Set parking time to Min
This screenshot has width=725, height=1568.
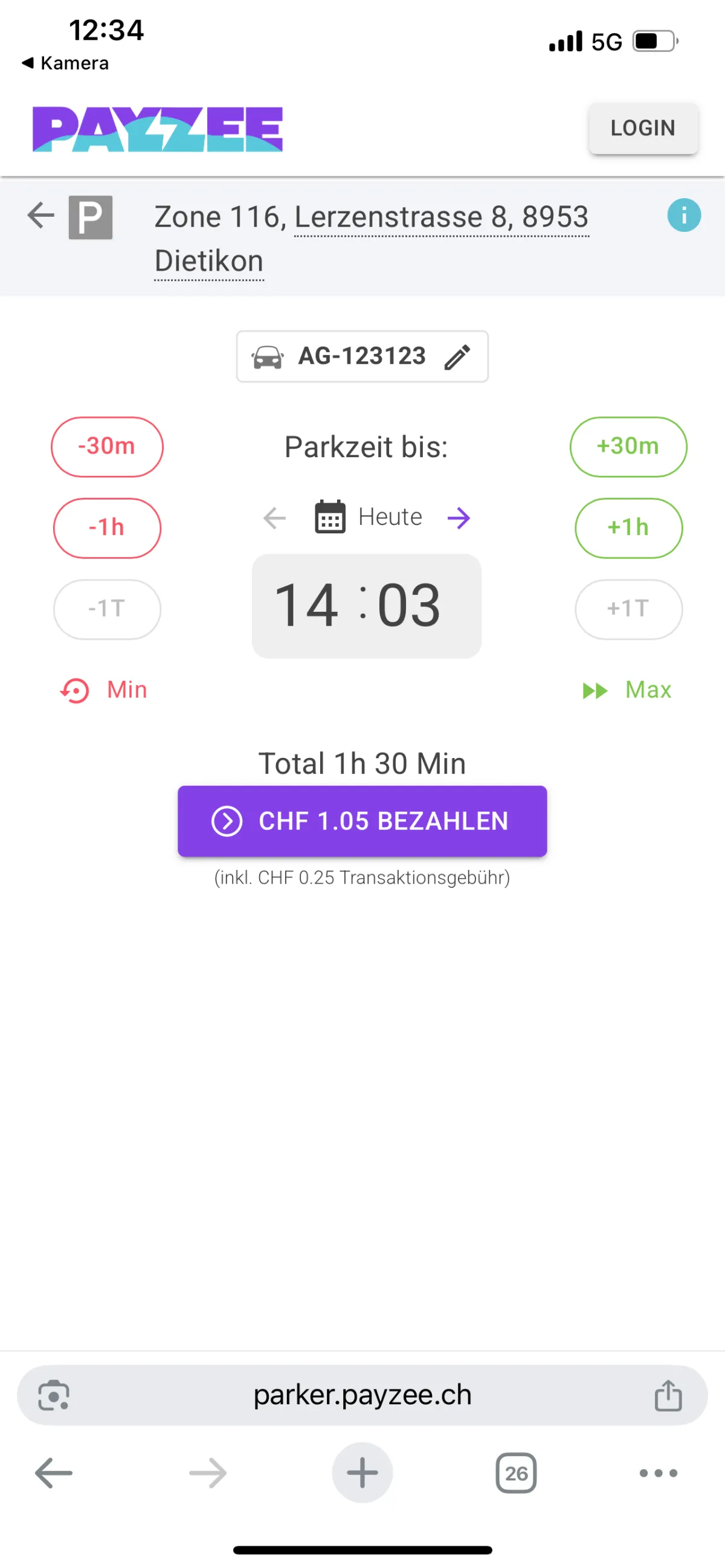[x=105, y=690]
